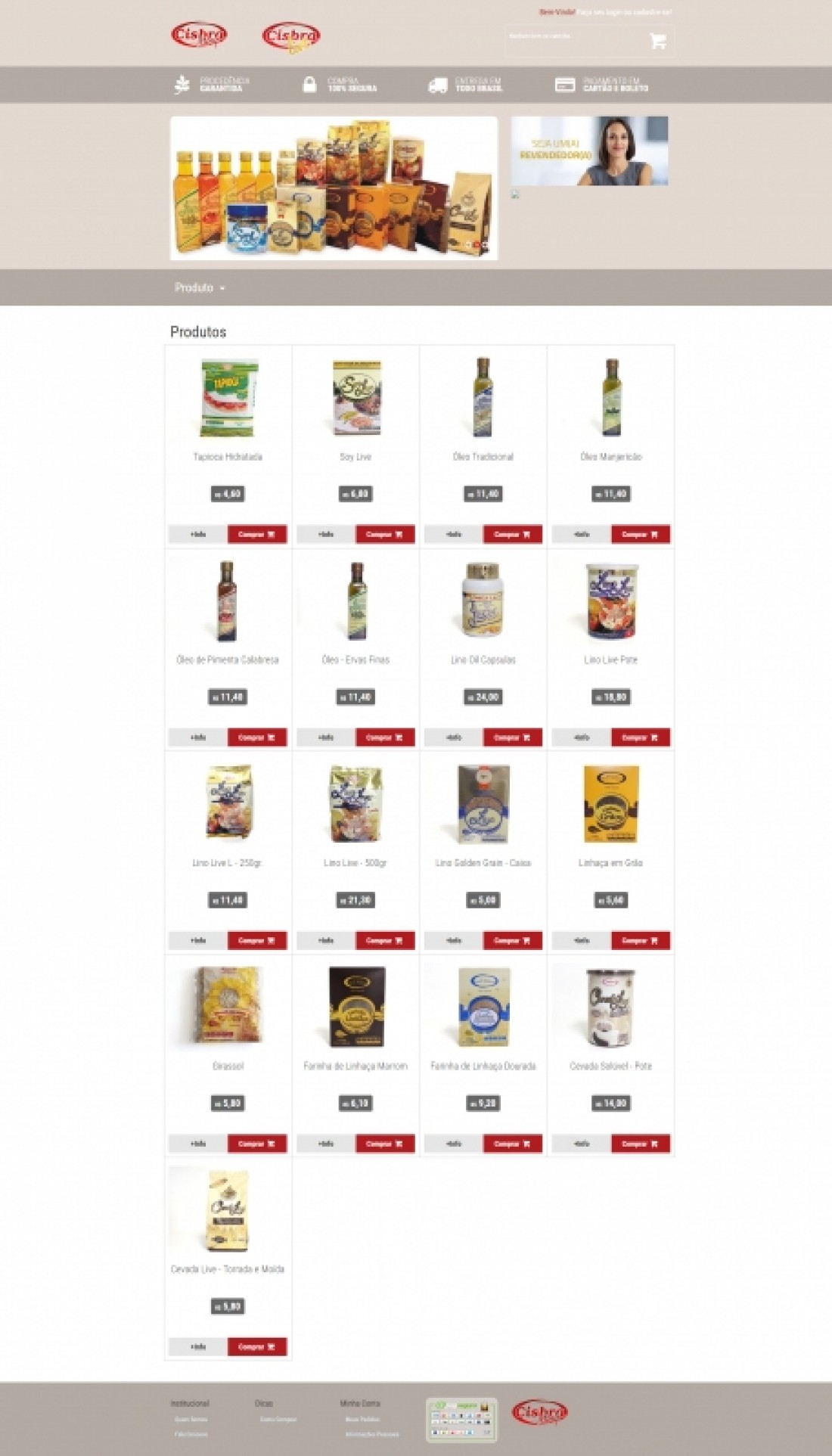Tap Comprar for Tapioca Hidratada
This screenshot has width=832, height=1456.
(257, 534)
